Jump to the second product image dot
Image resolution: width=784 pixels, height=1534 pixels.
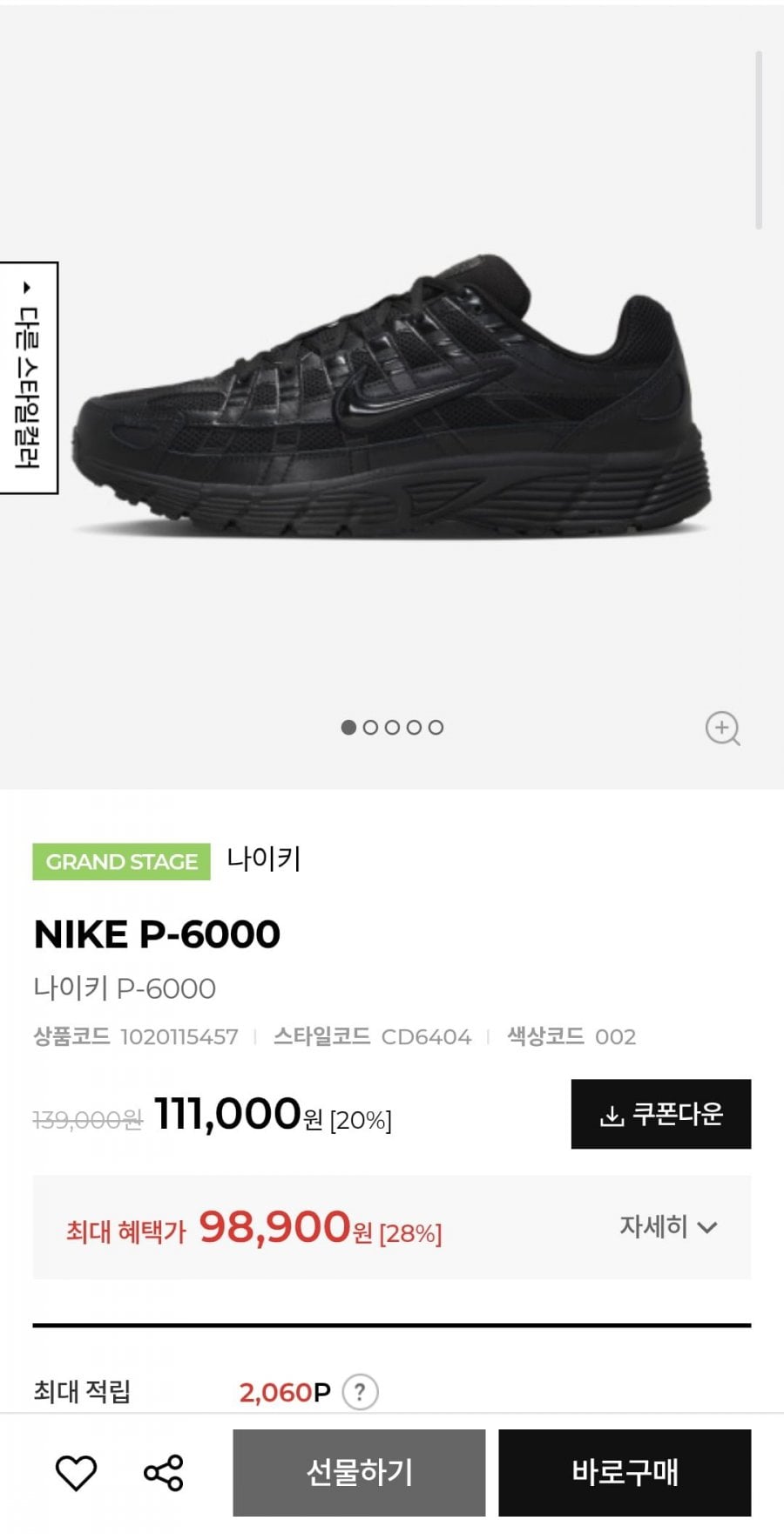(x=370, y=728)
